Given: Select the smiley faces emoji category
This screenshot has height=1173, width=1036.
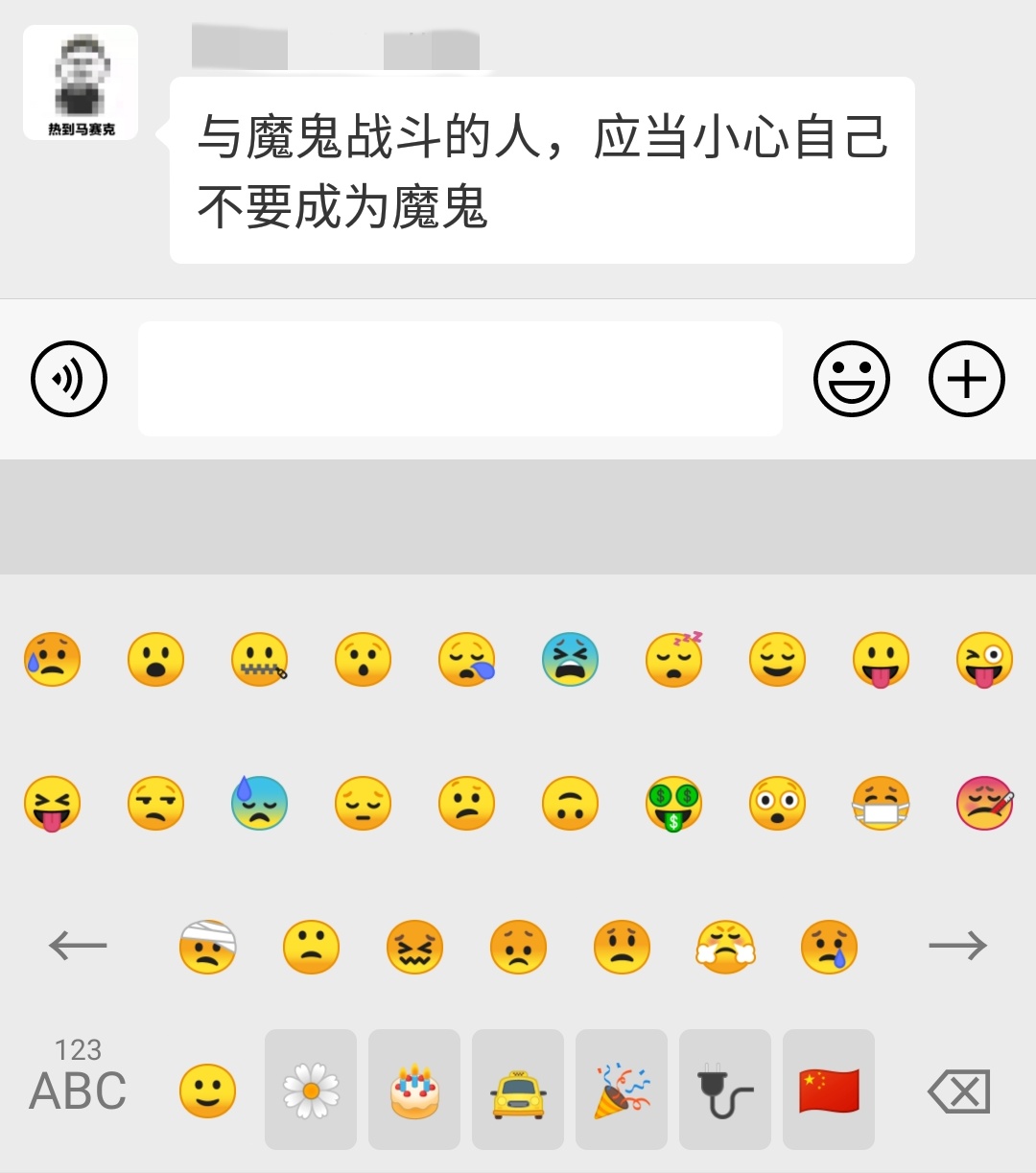Looking at the screenshot, I should [207, 1091].
